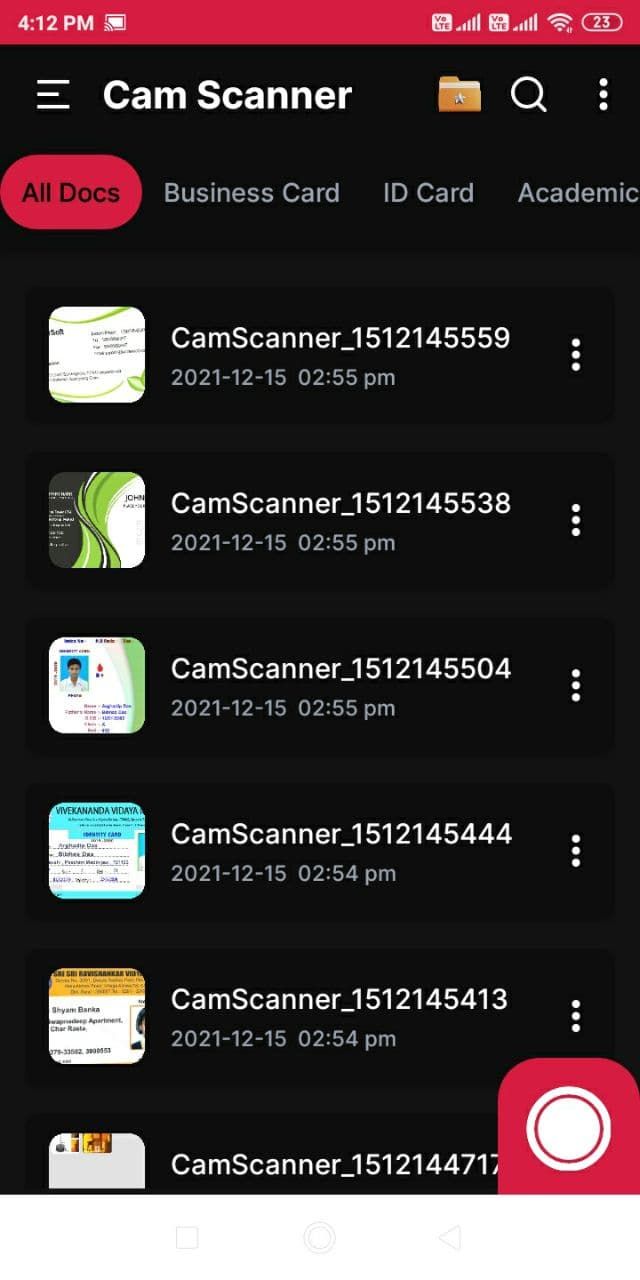This screenshot has height=1280, width=640.
Task: Open document CamScanner_1512145444
Action: [340, 850]
